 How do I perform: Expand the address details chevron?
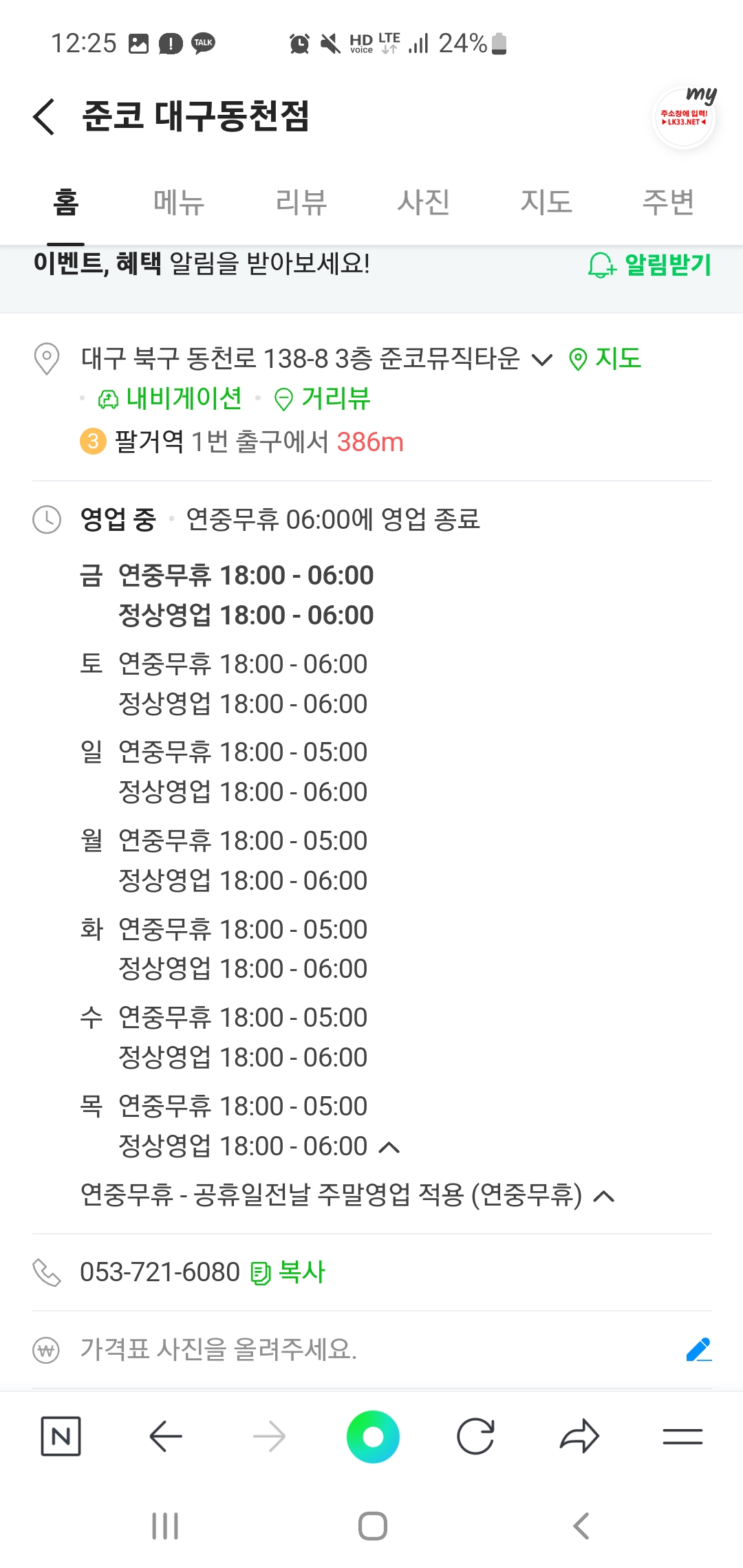click(542, 359)
